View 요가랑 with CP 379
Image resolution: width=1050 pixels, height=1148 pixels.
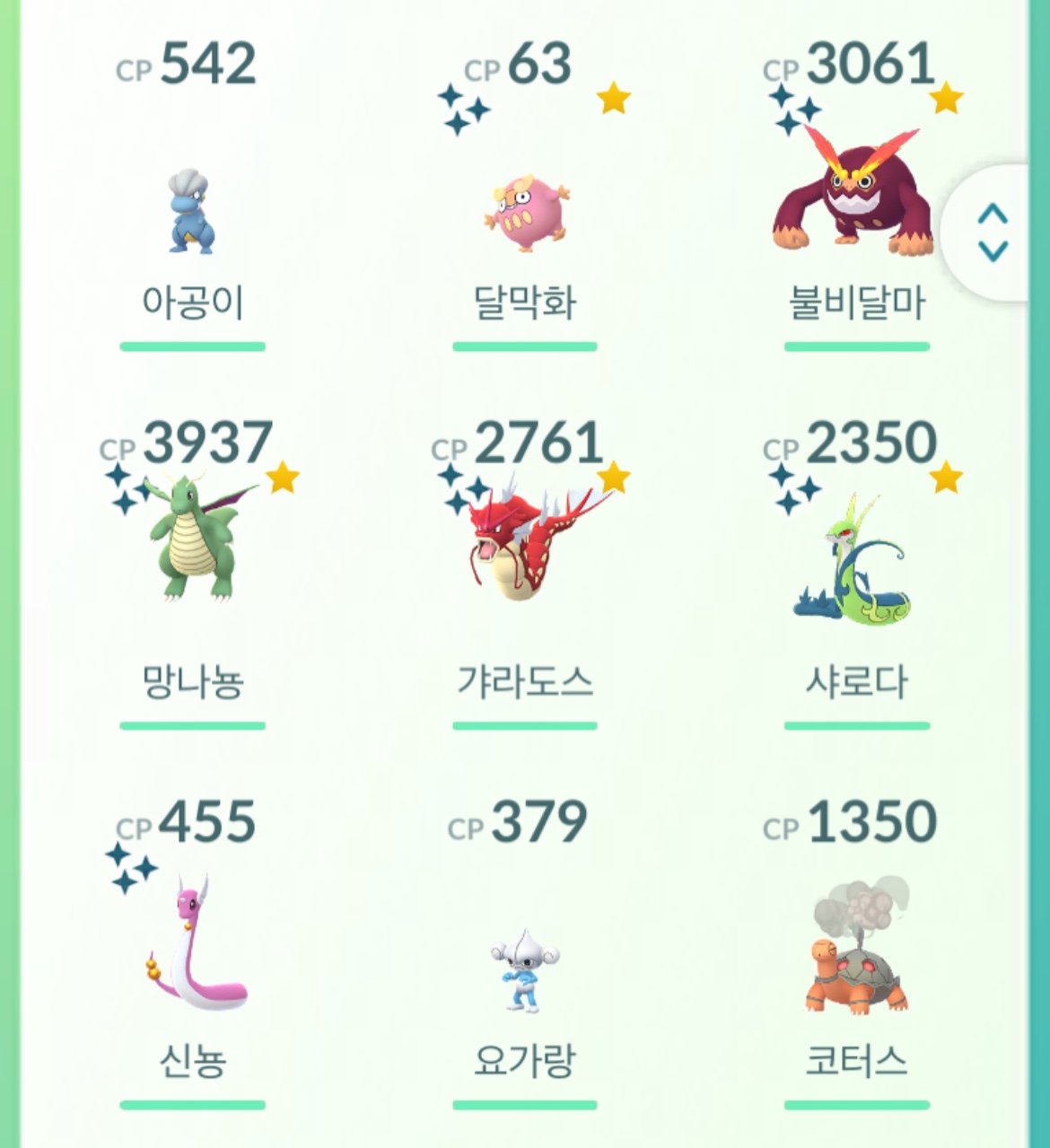pos(525,969)
